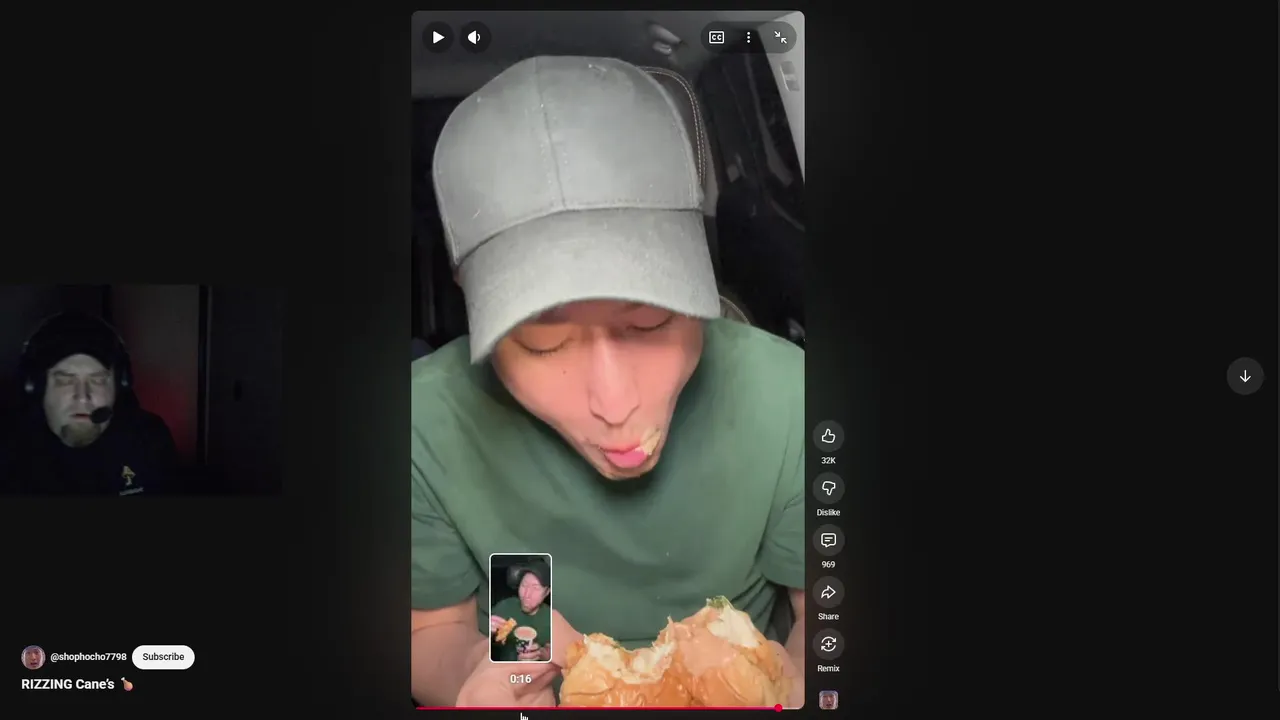1280x720 pixels.
Task: Remix this Short
Action: [x=828, y=644]
